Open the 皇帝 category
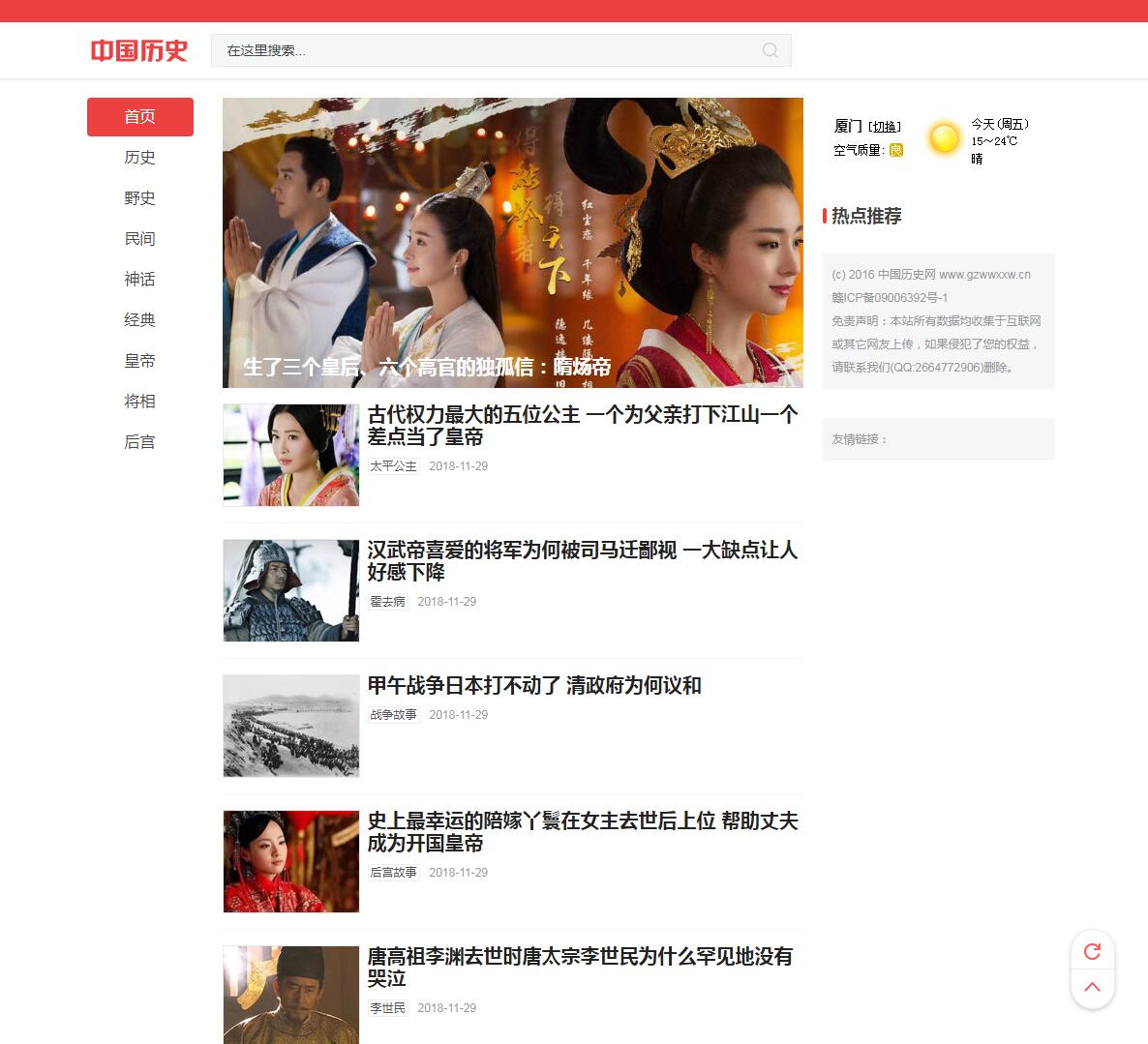Viewport: 1148px width, 1044px height. pyautogui.click(x=139, y=361)
